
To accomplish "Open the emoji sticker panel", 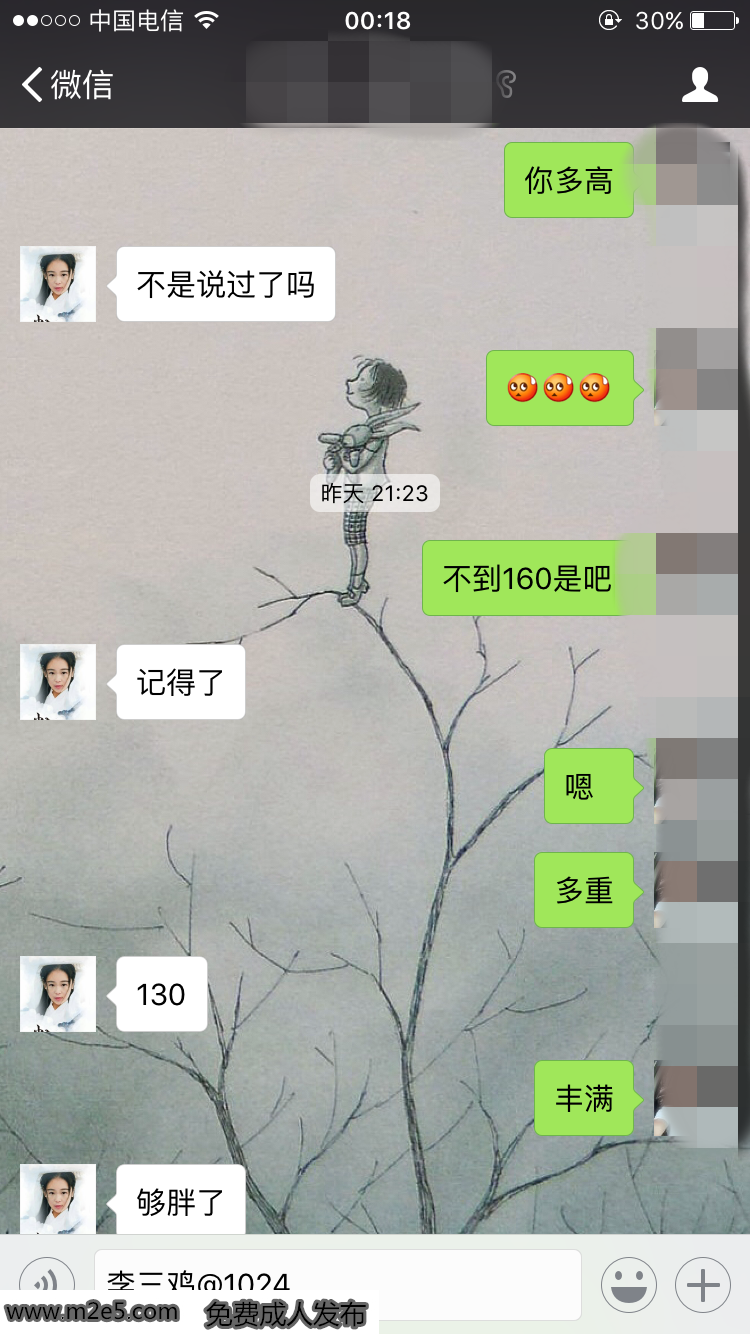I will point(629,1284).
